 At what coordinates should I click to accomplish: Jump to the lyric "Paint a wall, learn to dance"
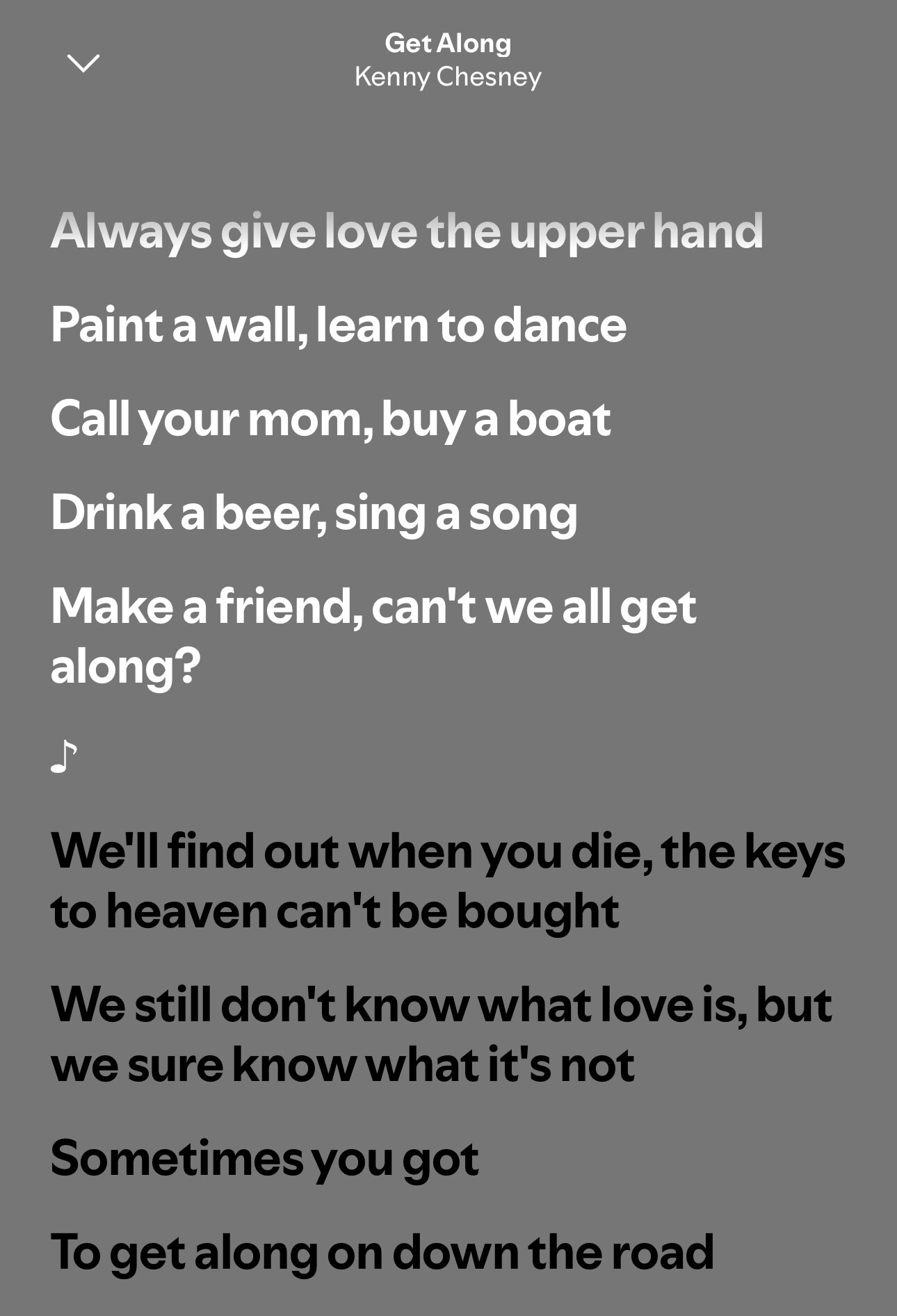[x=339, y=325]
